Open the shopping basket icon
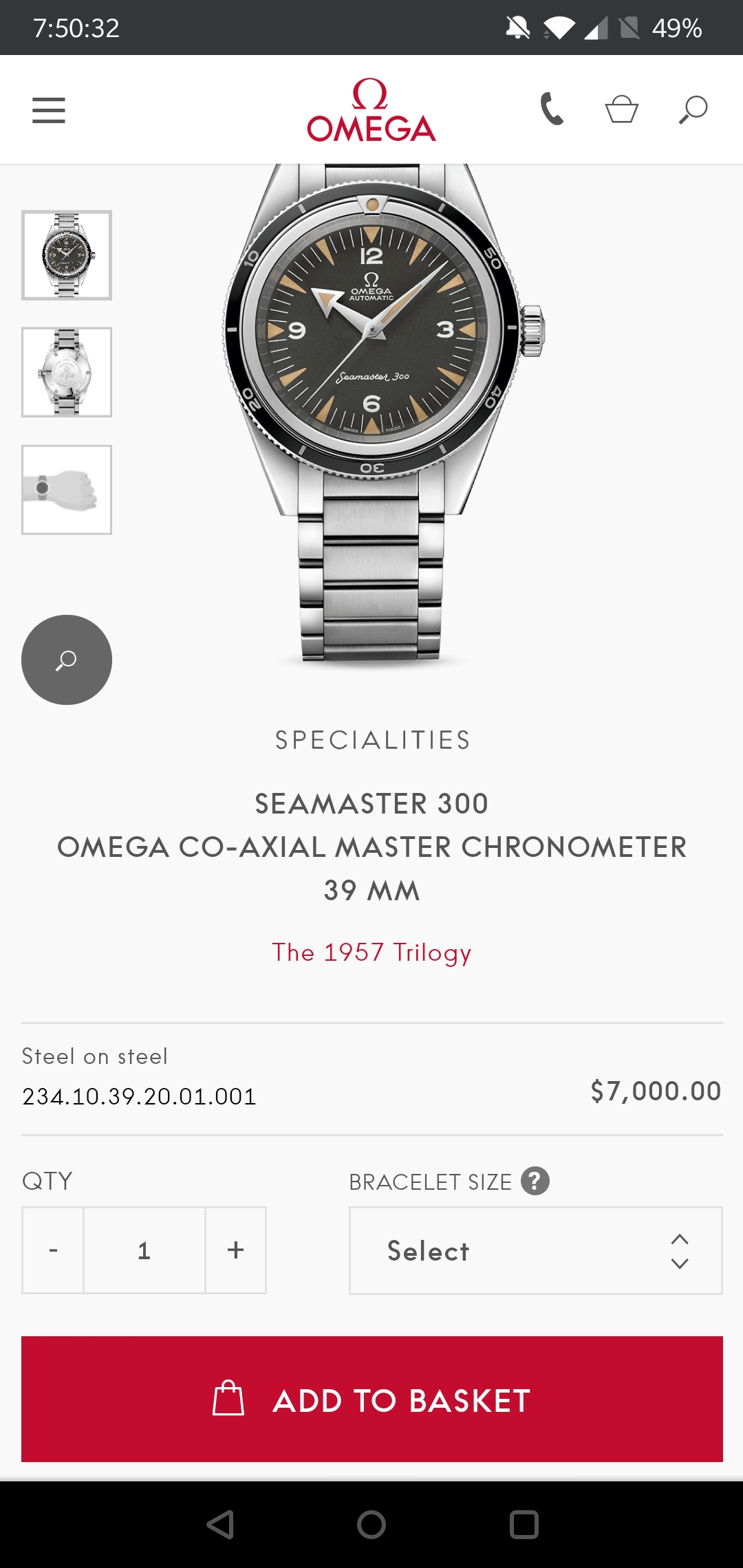Image resolution: width=743 pixels, height=1568 pixels. point(622,109)
